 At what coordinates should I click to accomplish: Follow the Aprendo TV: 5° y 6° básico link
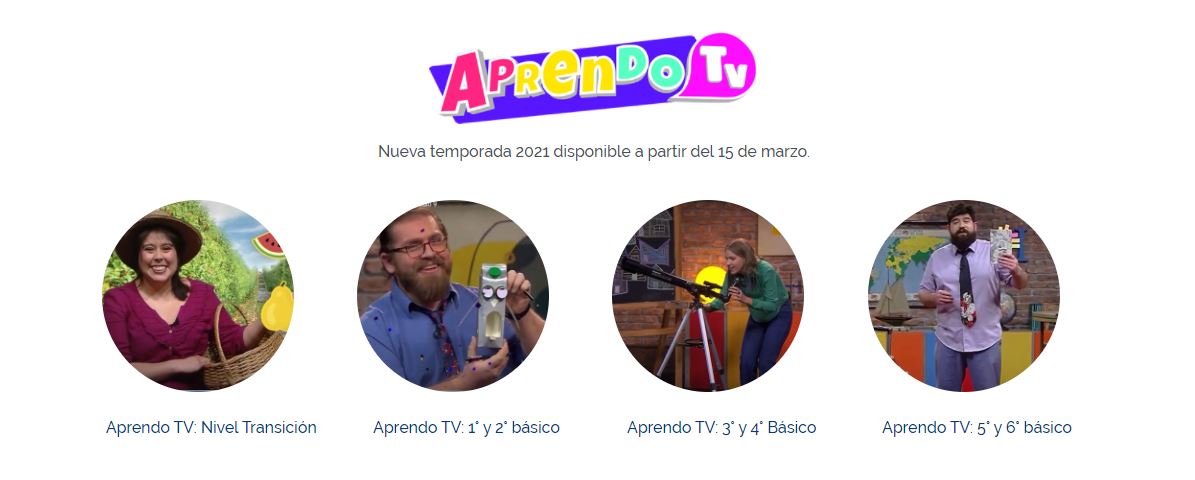(976, 428)
